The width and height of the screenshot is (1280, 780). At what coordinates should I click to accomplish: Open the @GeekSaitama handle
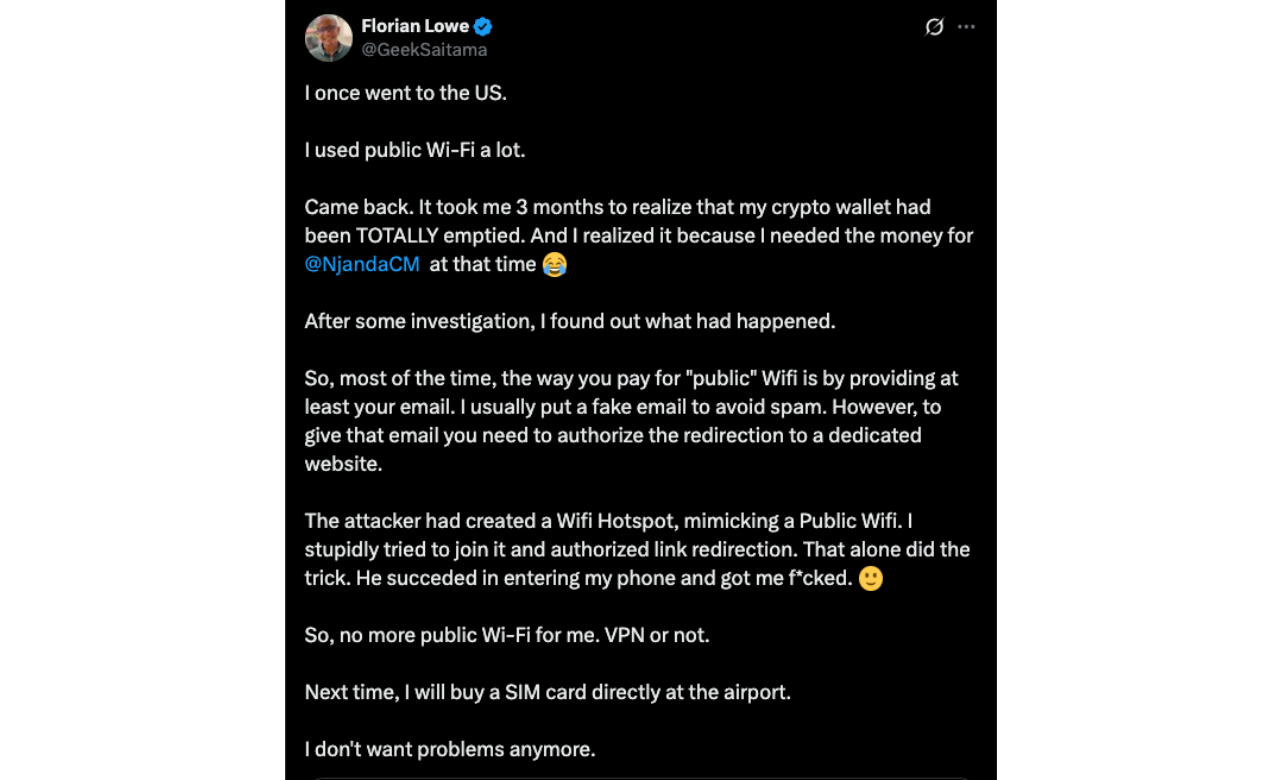tap(424, 50)
